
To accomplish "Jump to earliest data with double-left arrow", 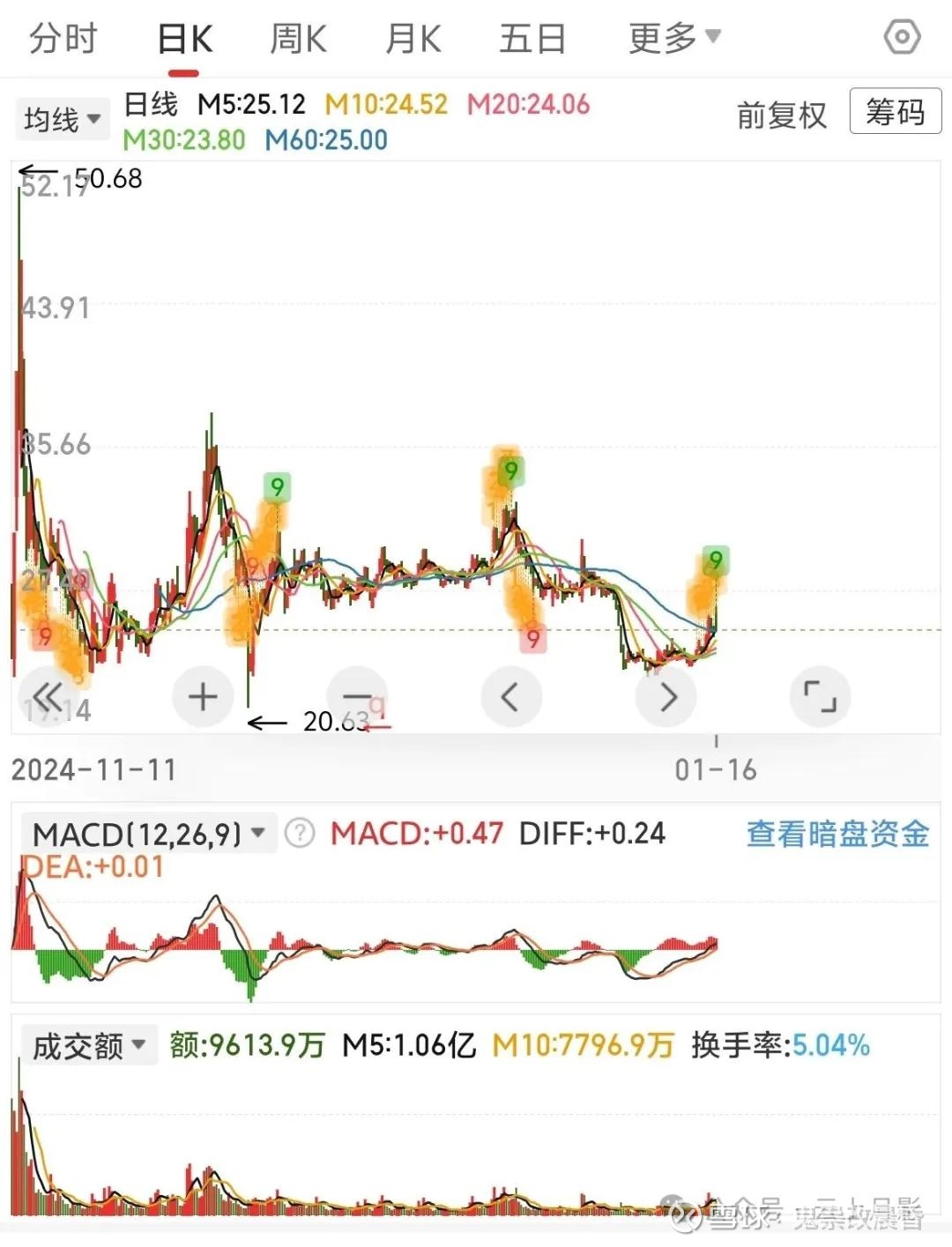I will pos(48,696).
